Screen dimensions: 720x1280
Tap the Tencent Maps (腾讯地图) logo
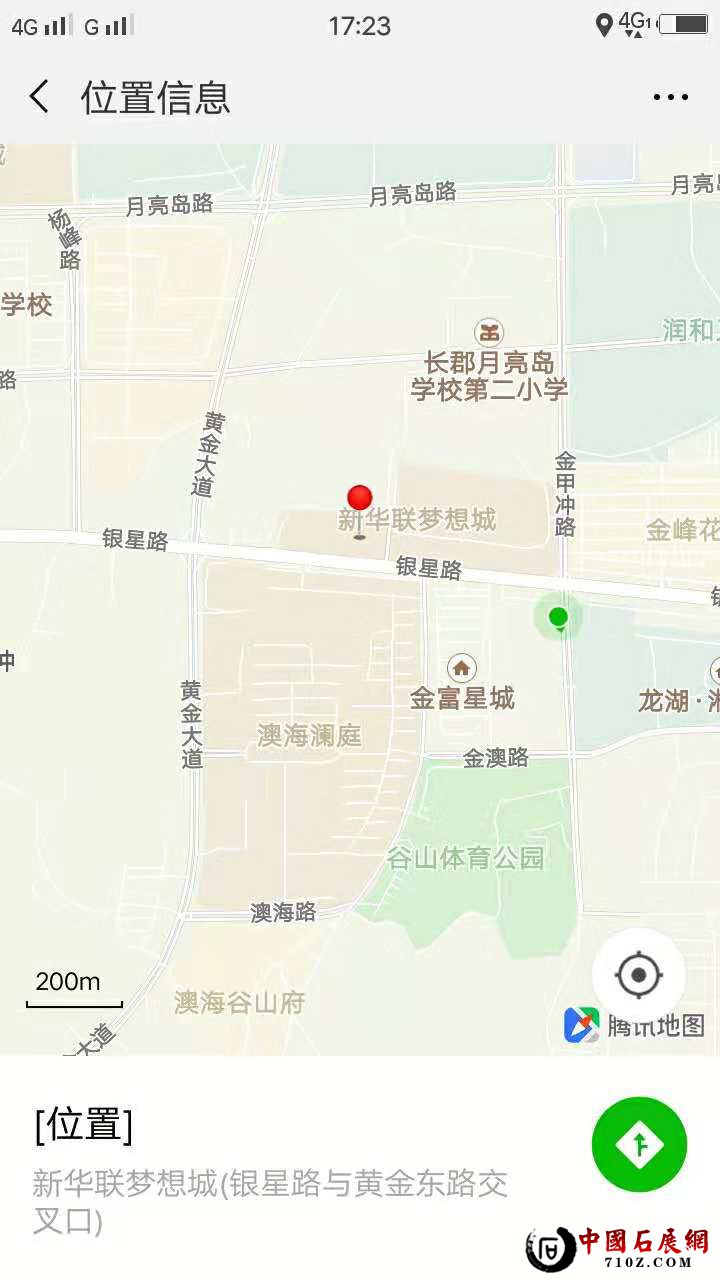pos(581,1023)
